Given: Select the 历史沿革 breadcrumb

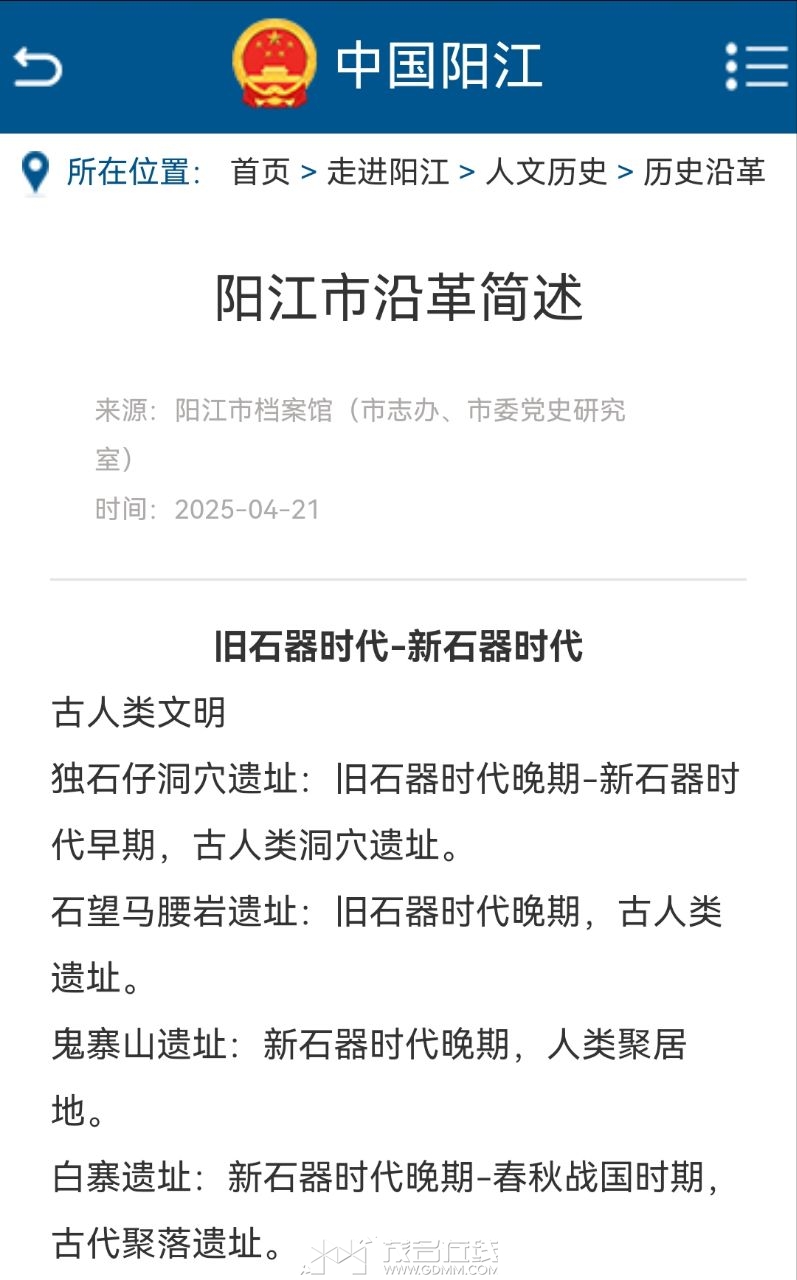Looking at the screenshot, I should click(703, 172).
